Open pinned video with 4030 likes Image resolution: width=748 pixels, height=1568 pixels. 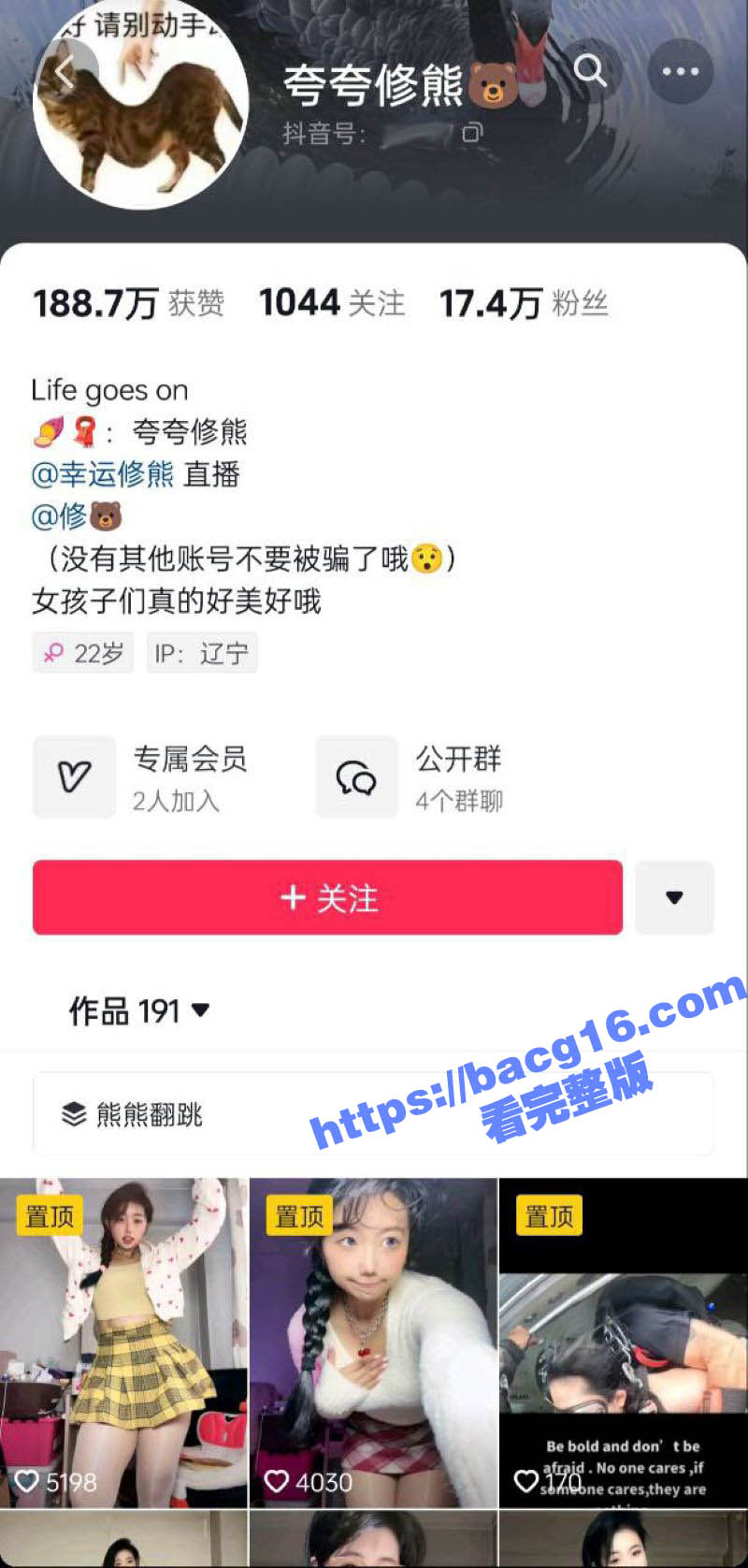point(373,1343)
